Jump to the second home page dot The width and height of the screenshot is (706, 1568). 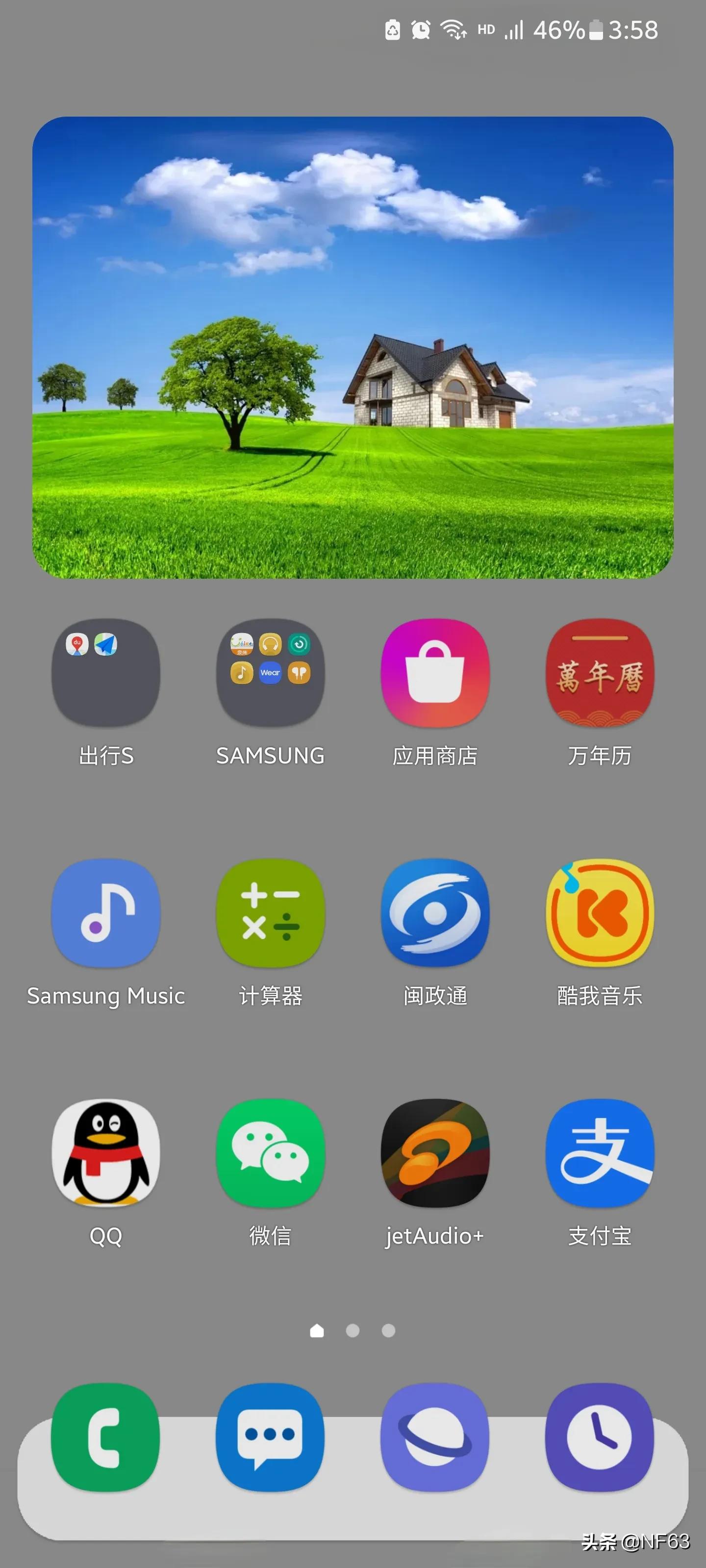pyautogui.click(x=353, y=1331)
